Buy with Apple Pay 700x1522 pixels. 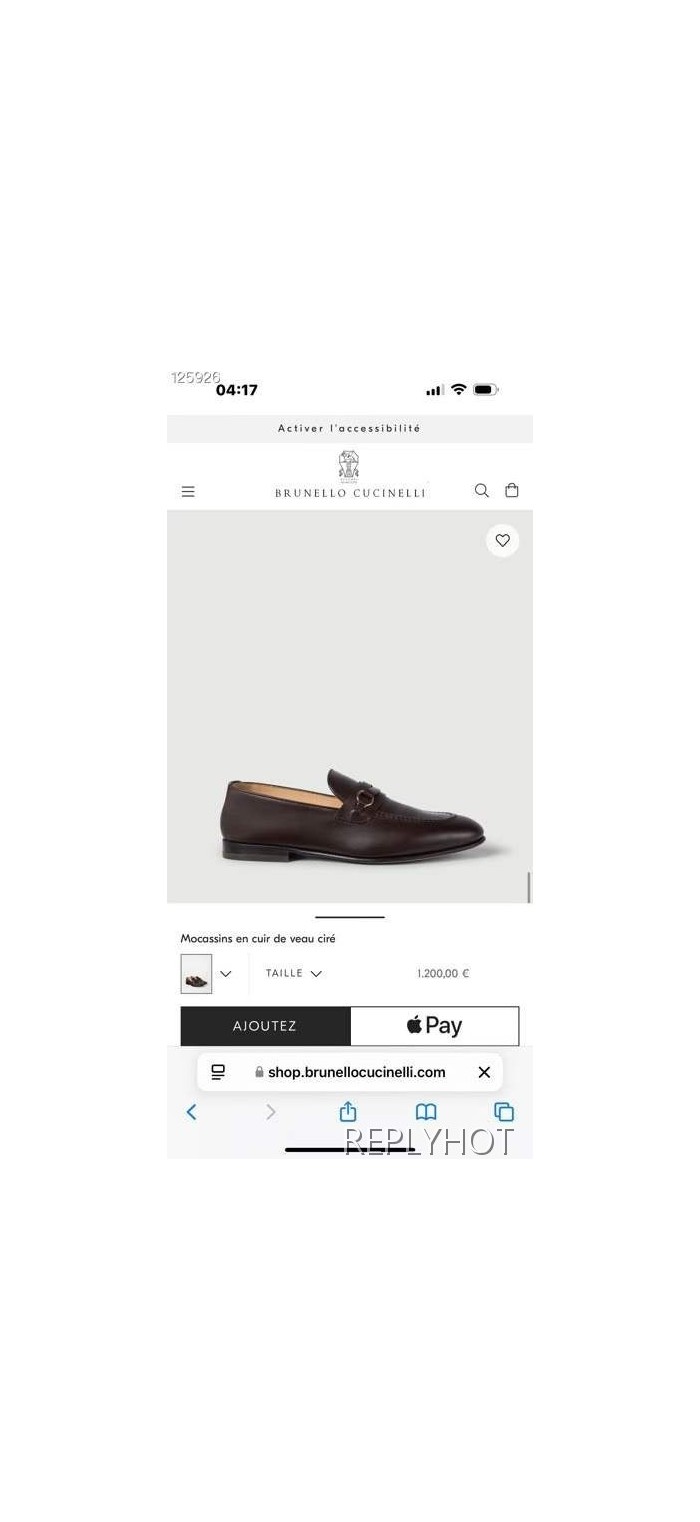[434, 1026]
